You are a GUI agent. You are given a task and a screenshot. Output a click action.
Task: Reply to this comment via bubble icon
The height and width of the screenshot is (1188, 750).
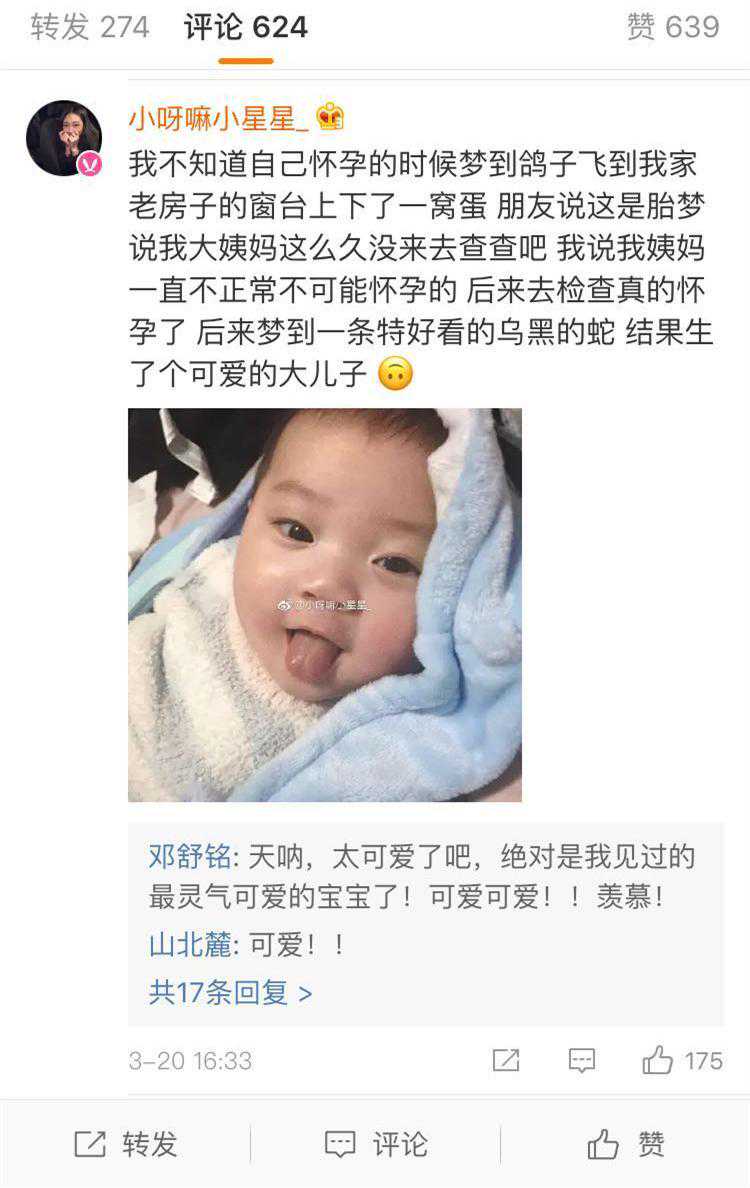582,1060
